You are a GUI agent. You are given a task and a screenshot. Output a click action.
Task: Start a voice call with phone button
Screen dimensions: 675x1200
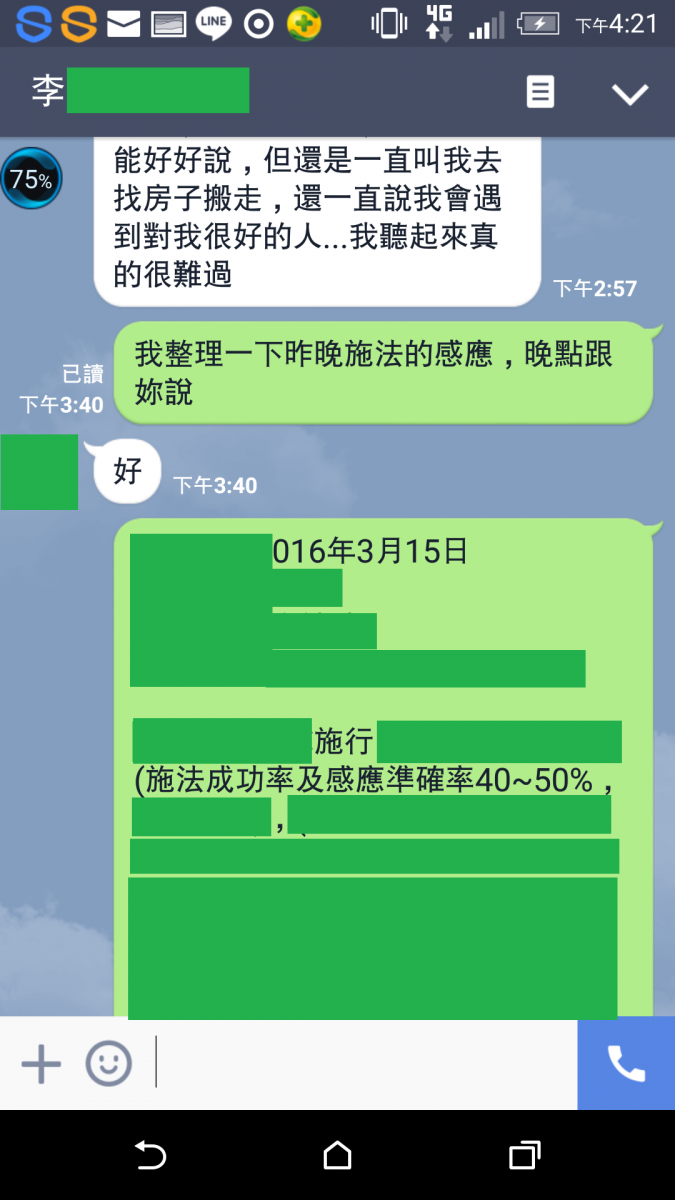pyautogui.click(x=626, y=1063)
